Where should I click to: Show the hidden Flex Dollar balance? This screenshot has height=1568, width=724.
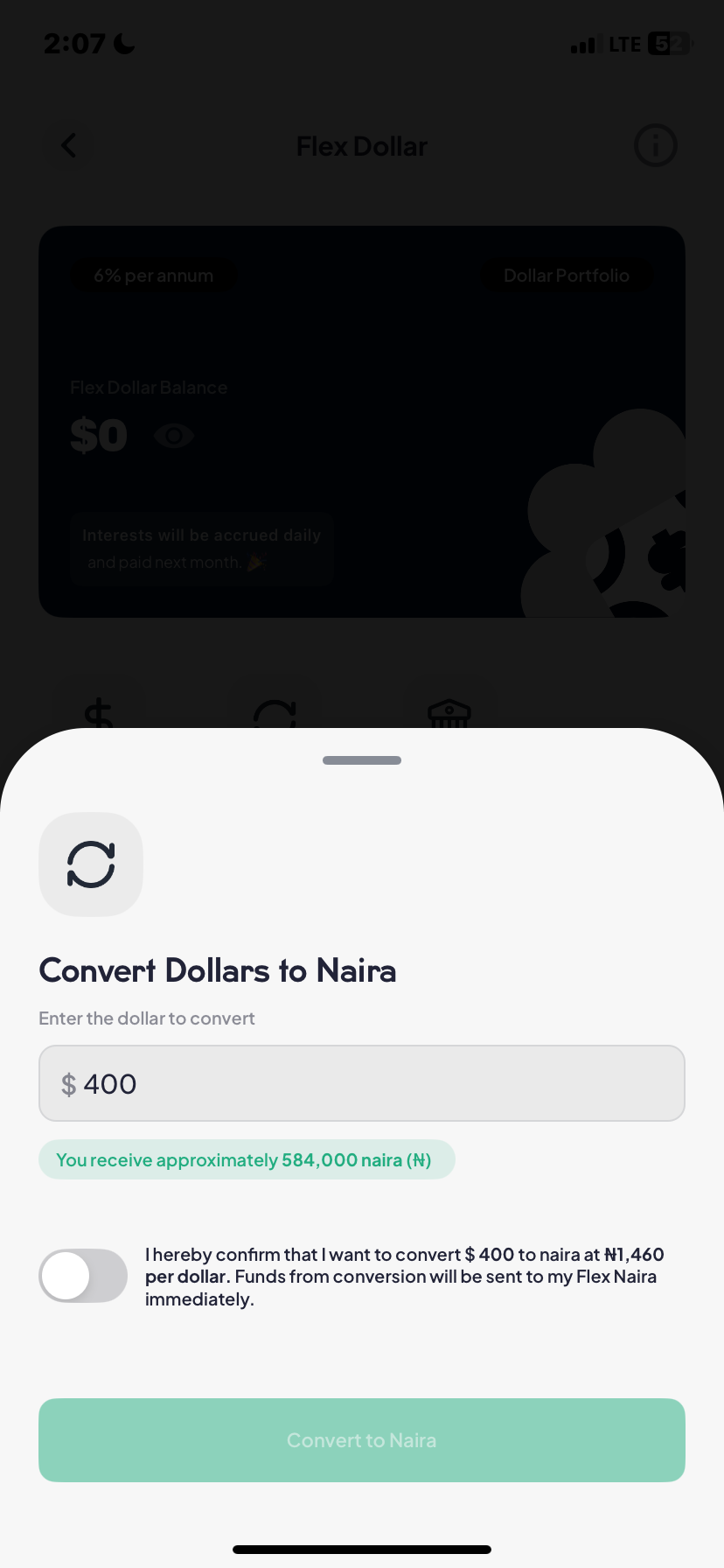tap(173, 435)
